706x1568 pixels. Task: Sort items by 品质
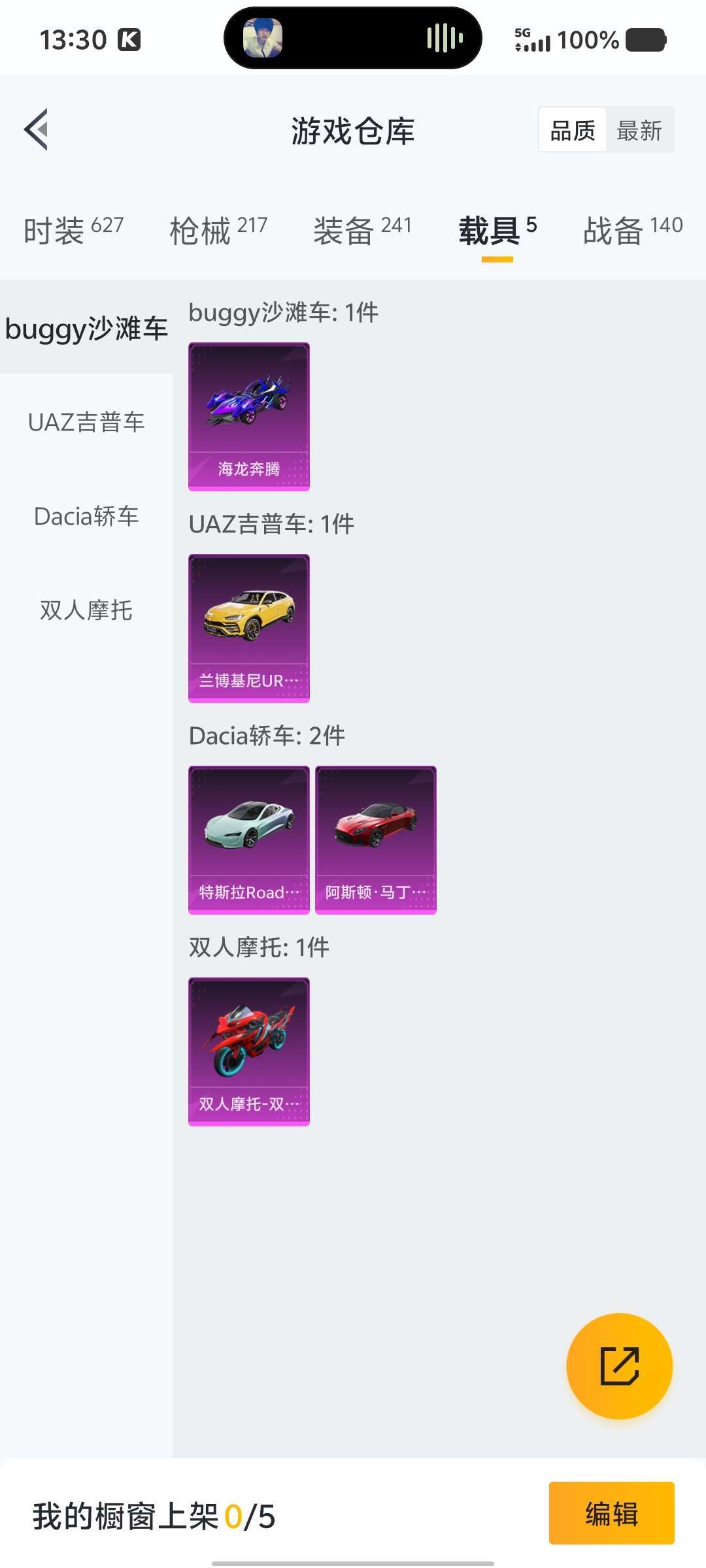point(573,130)
